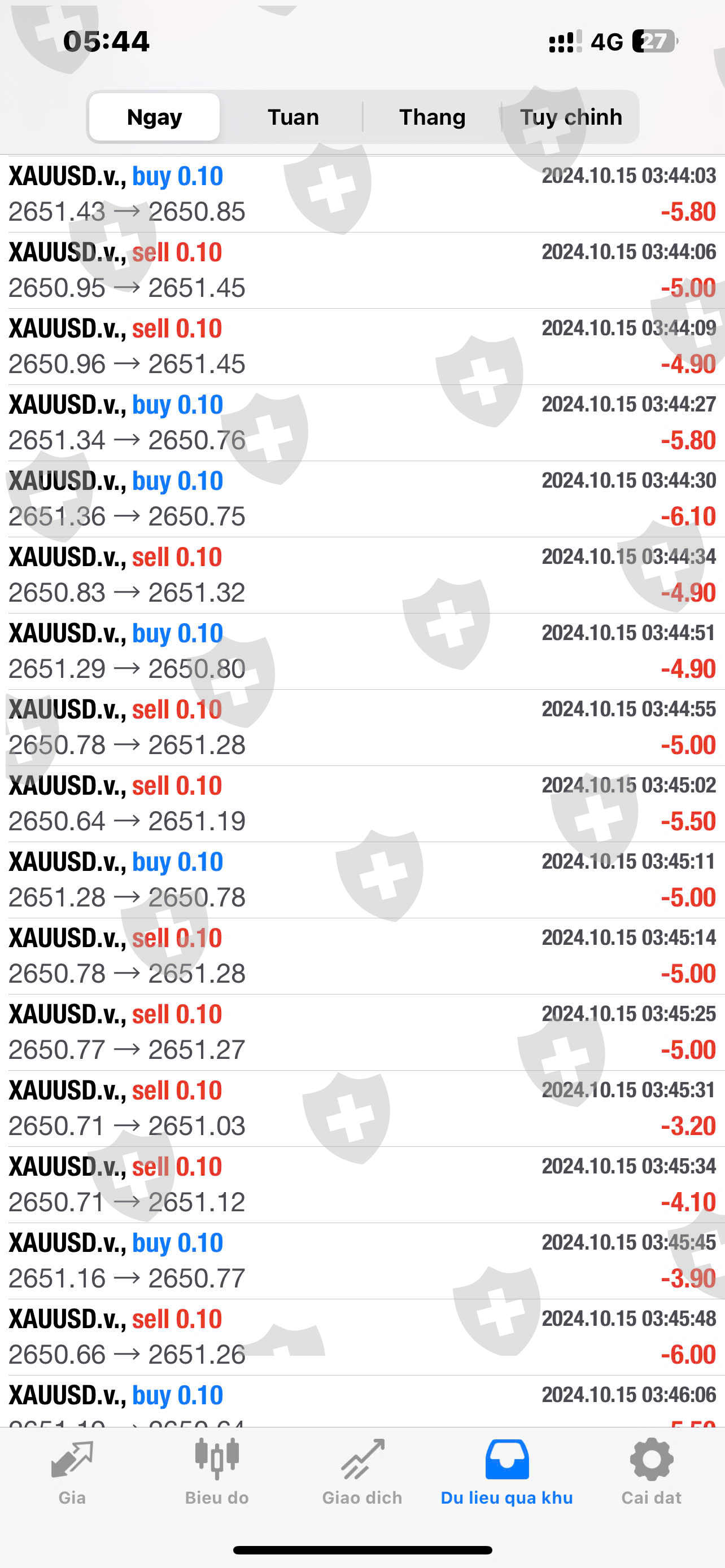The height and width of the screenshot is (1568, 725).
Task: Tap the sell trade from 03:45:02
Action: 362,804
